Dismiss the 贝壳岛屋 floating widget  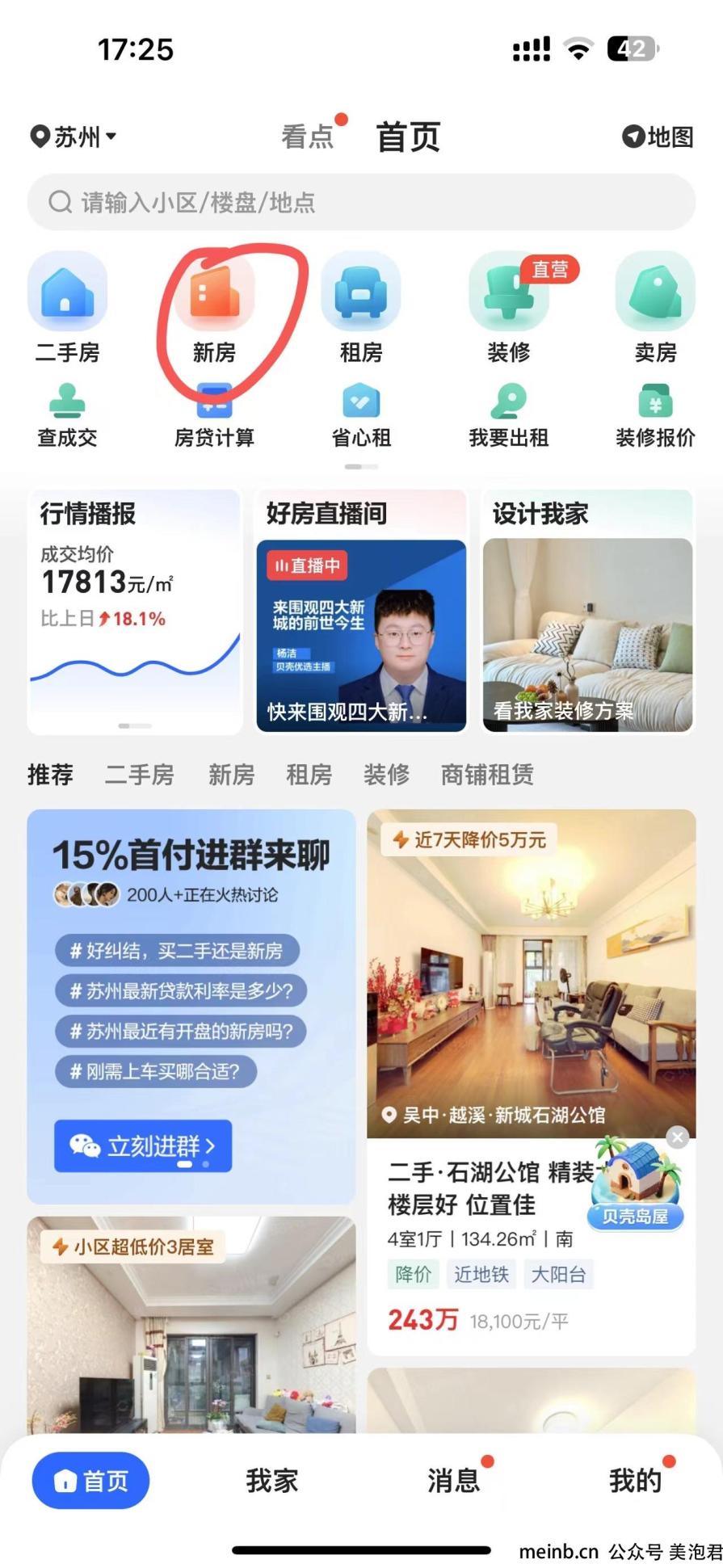[678, 1137]
